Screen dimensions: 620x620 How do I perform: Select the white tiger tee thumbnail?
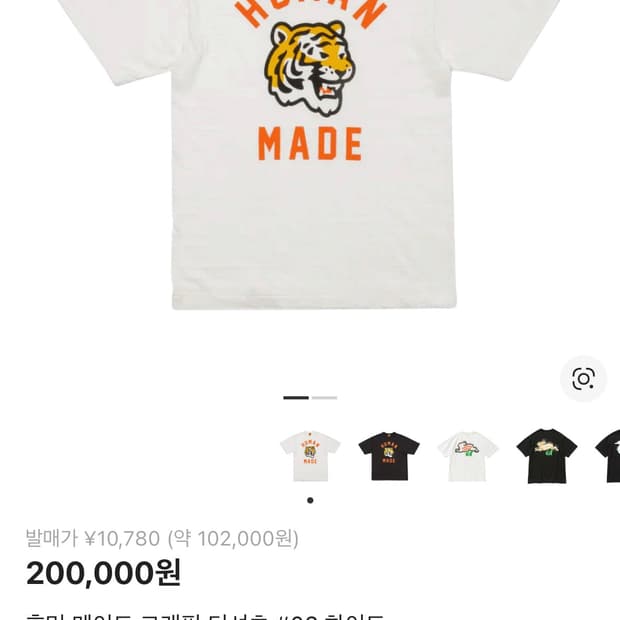[310, 456]
